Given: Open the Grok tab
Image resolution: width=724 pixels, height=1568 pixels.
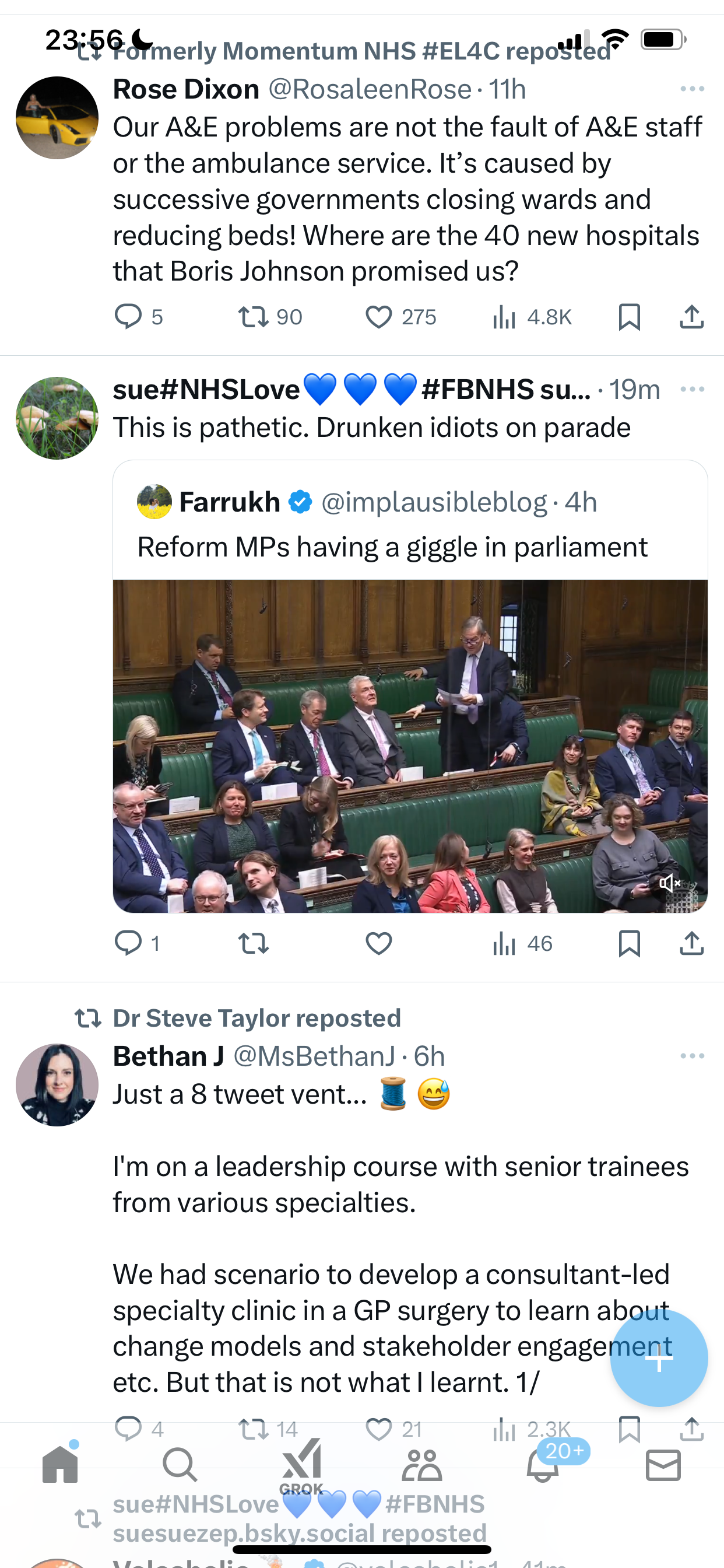Looking at the screenshot, I should pyautogui.click(x=301, y=1465).
